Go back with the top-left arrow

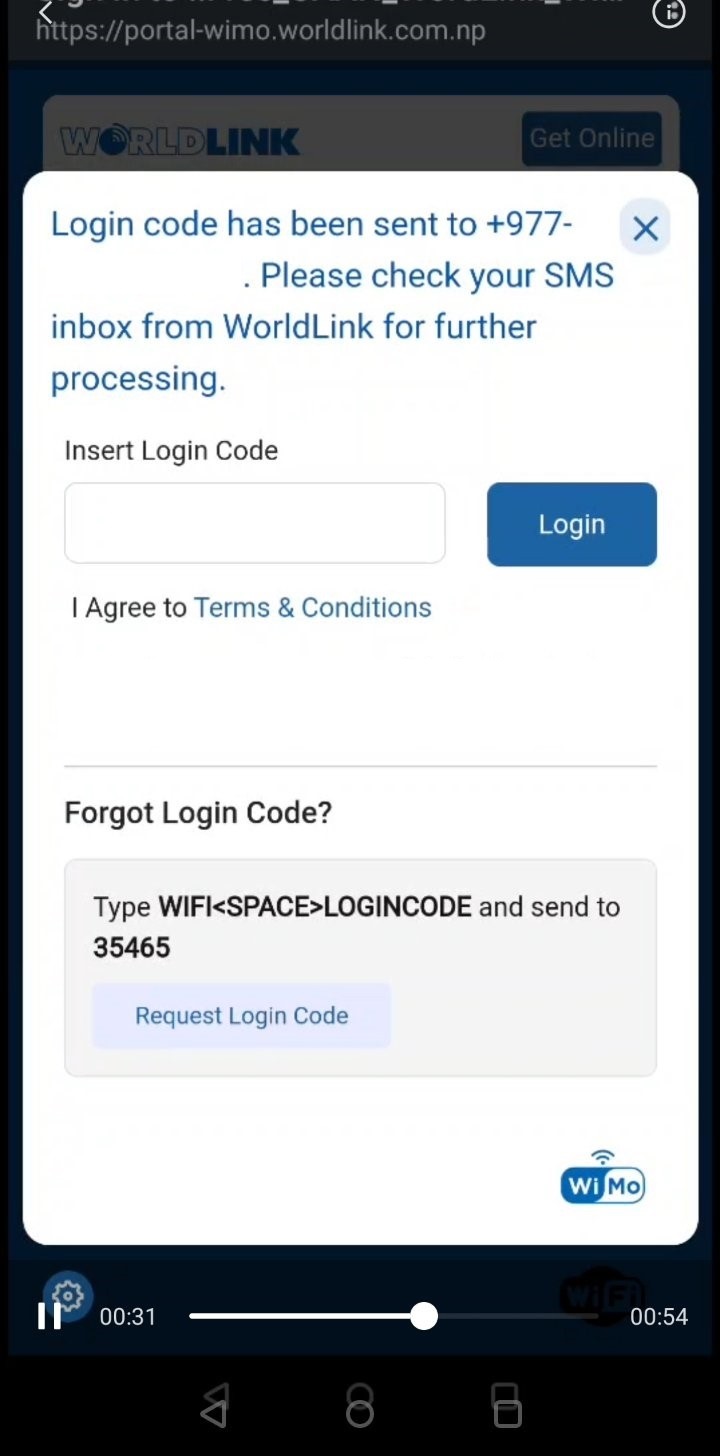coord(45,12)
